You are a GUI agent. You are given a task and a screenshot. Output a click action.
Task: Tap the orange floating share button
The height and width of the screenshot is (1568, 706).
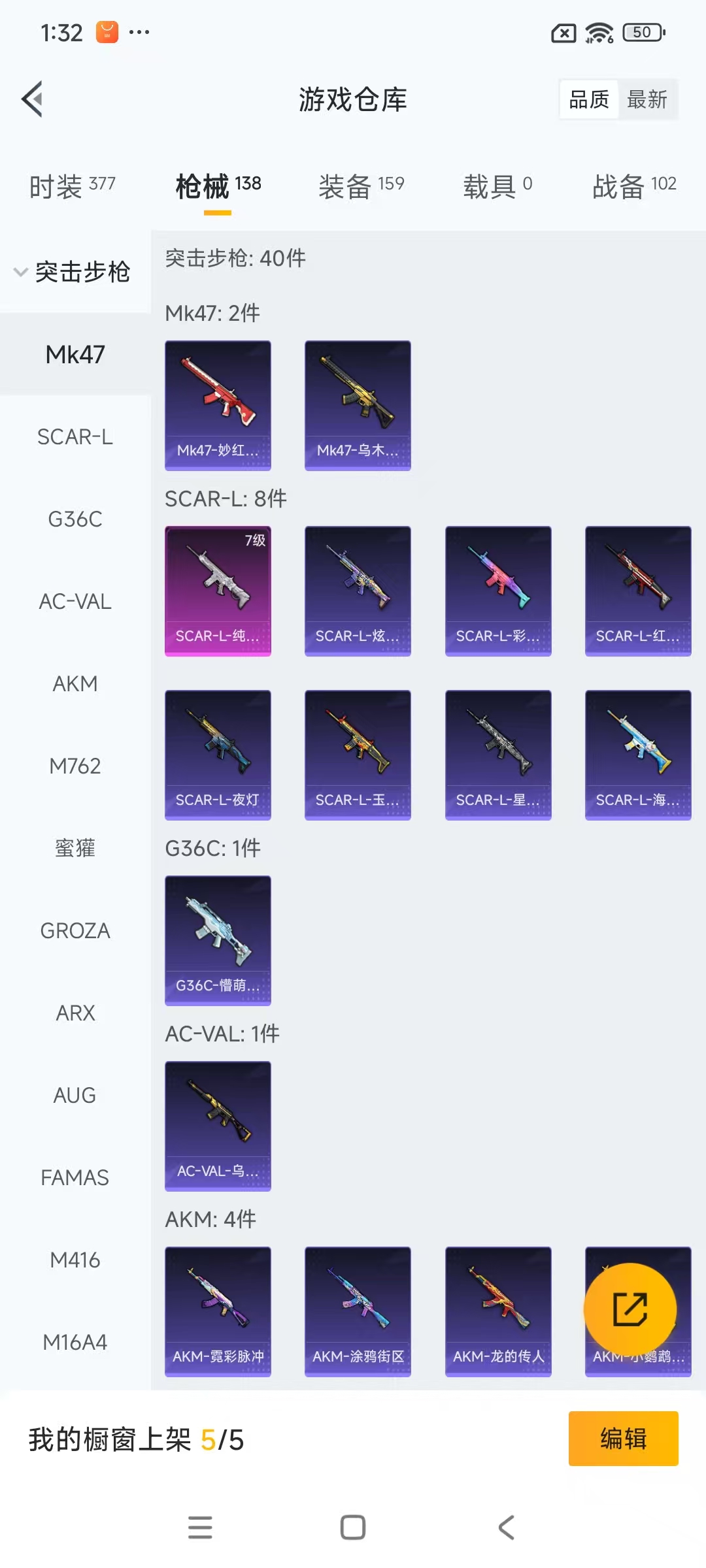[630, 1309]
